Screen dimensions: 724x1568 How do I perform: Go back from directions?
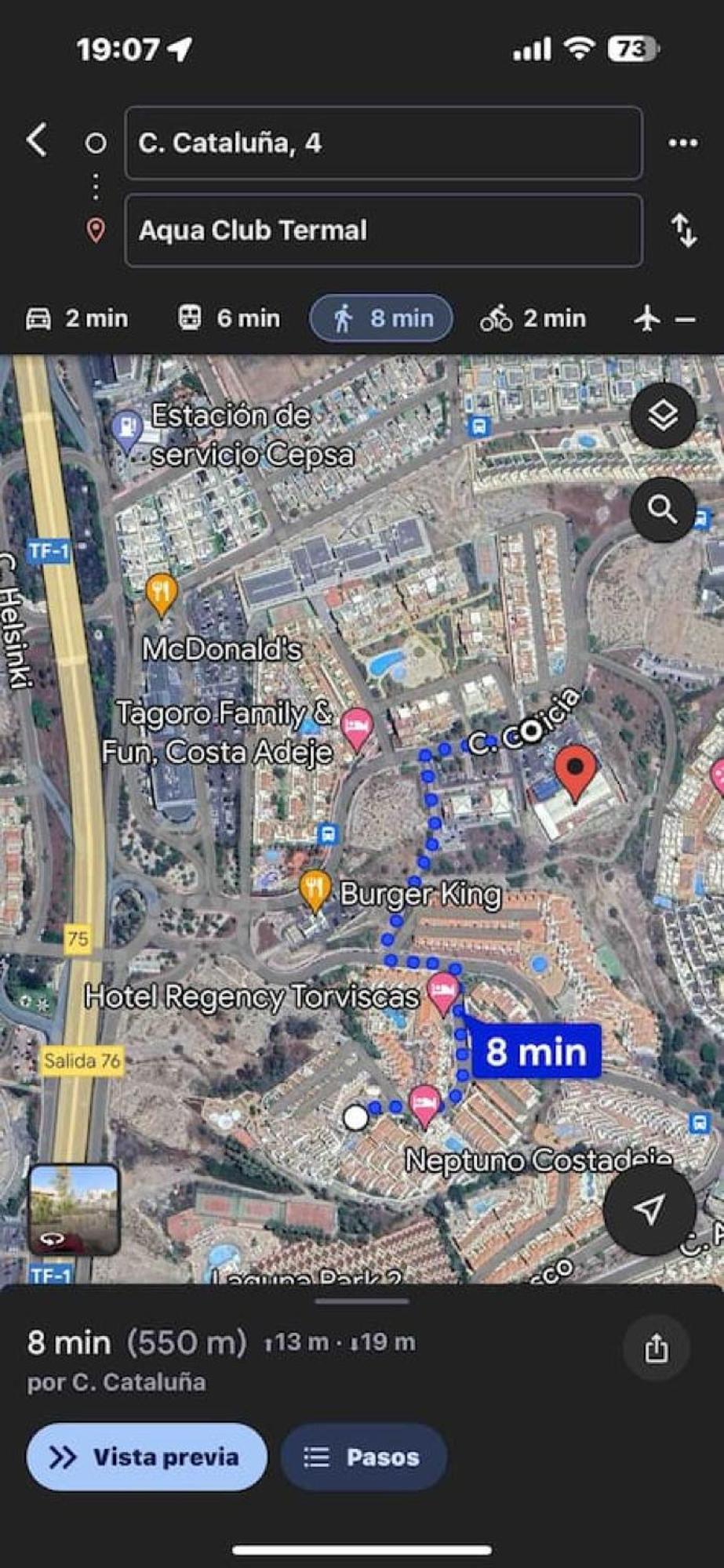pyautogui.click(x=37, y=141)
